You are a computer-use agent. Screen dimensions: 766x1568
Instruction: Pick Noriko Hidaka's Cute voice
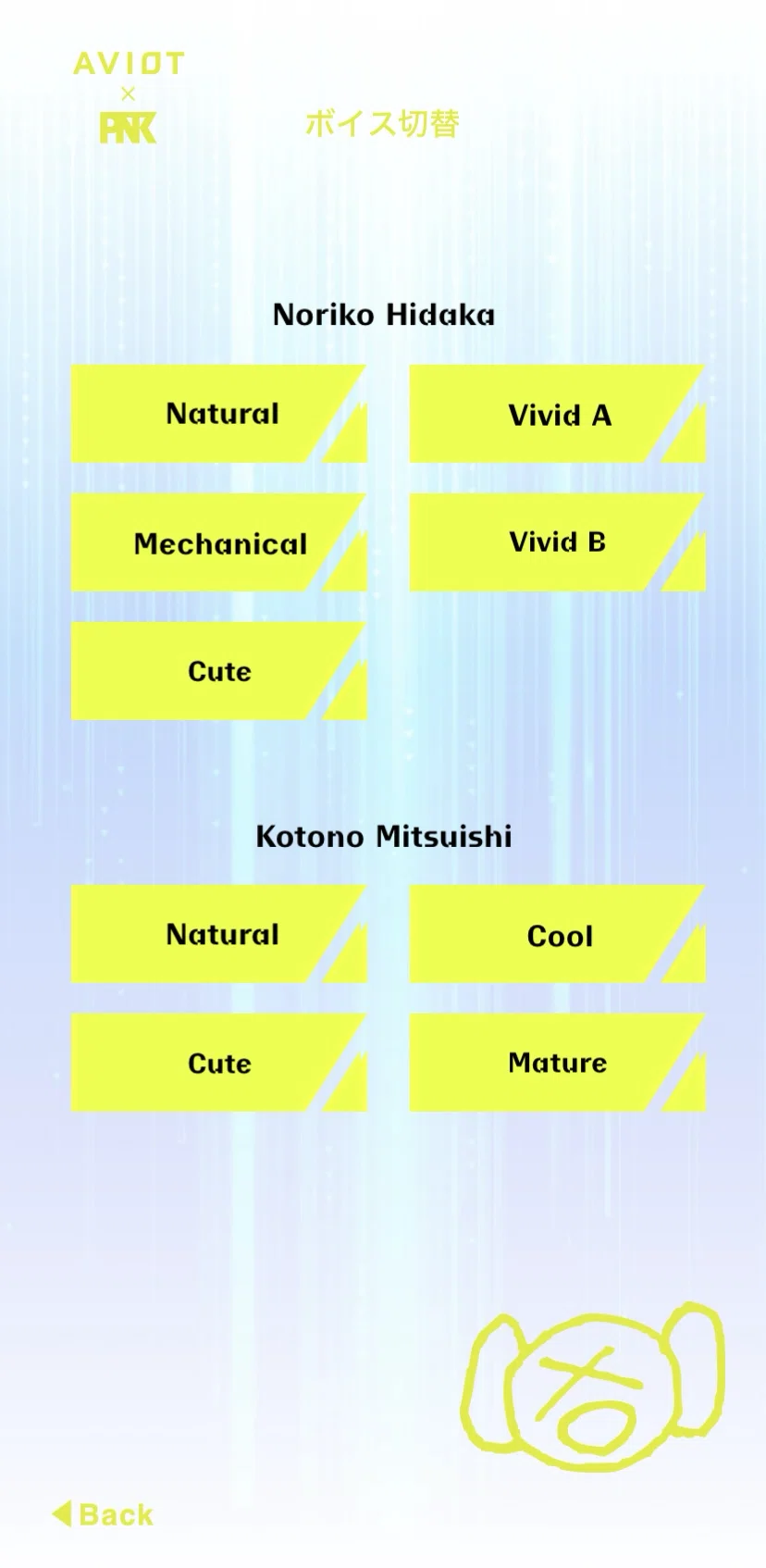(x=219, y=671)
